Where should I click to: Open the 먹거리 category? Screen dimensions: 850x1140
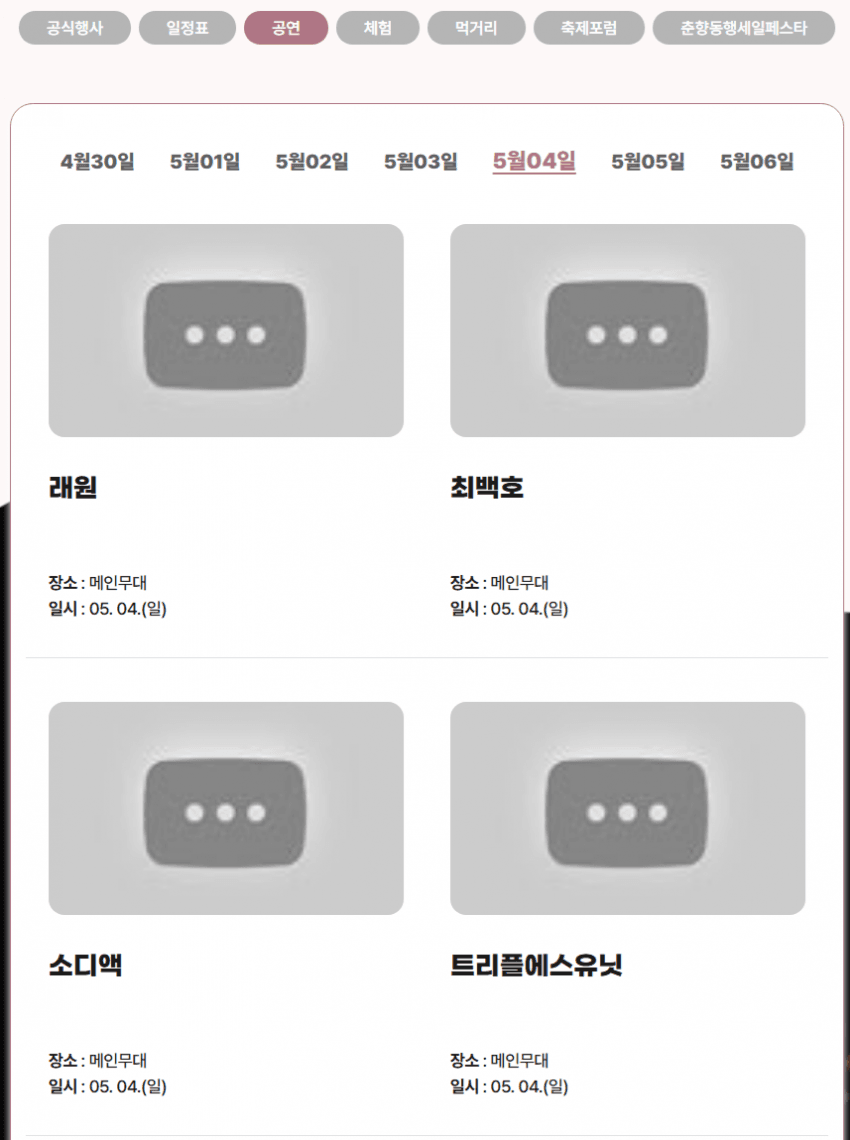476,28
